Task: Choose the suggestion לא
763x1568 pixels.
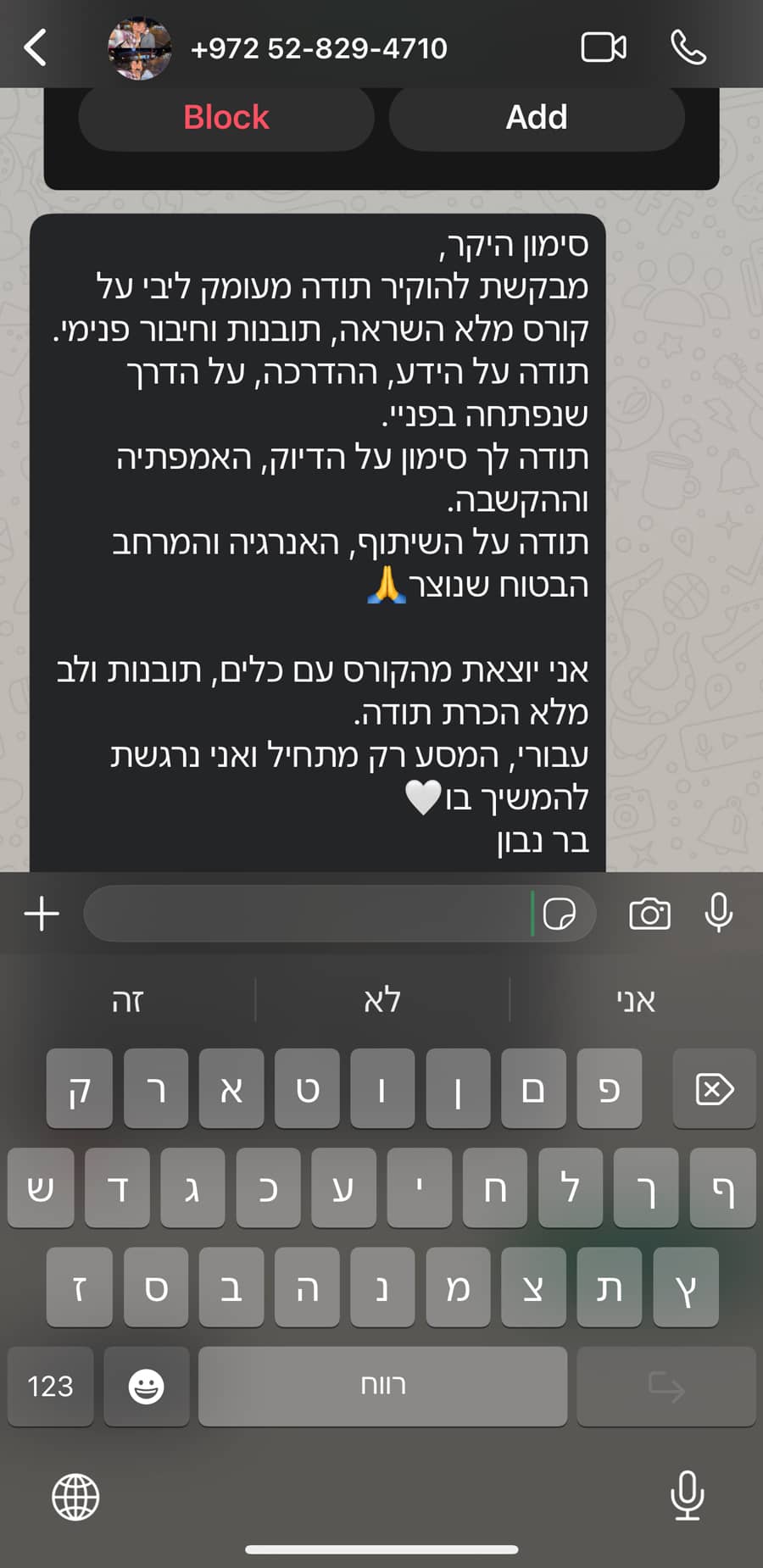Action: click(x=381, y=1000)
